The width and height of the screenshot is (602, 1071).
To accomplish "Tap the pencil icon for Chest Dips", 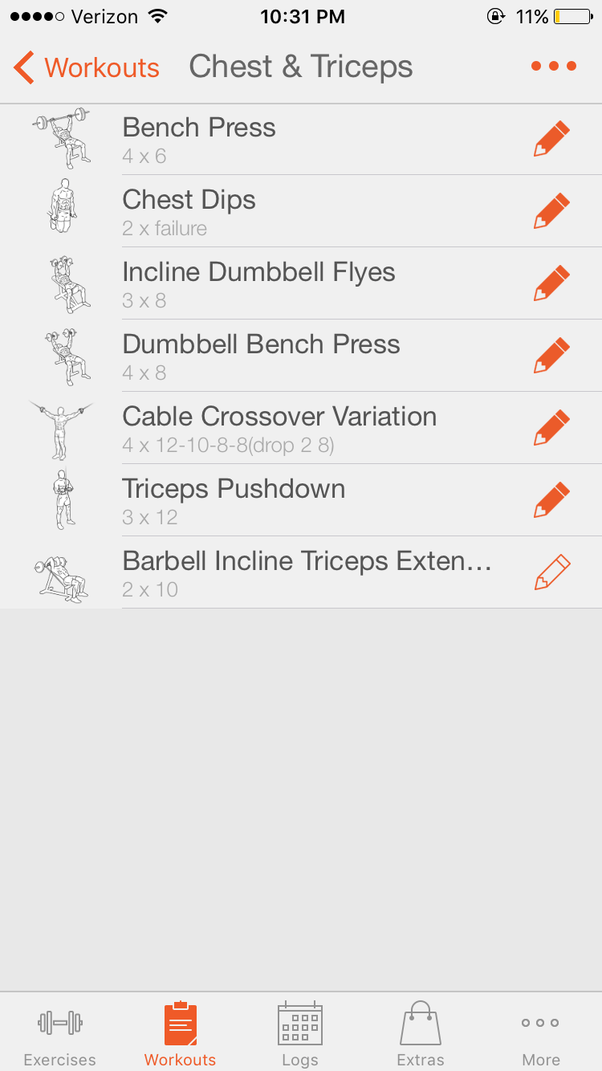I will [x=551, y=212].
